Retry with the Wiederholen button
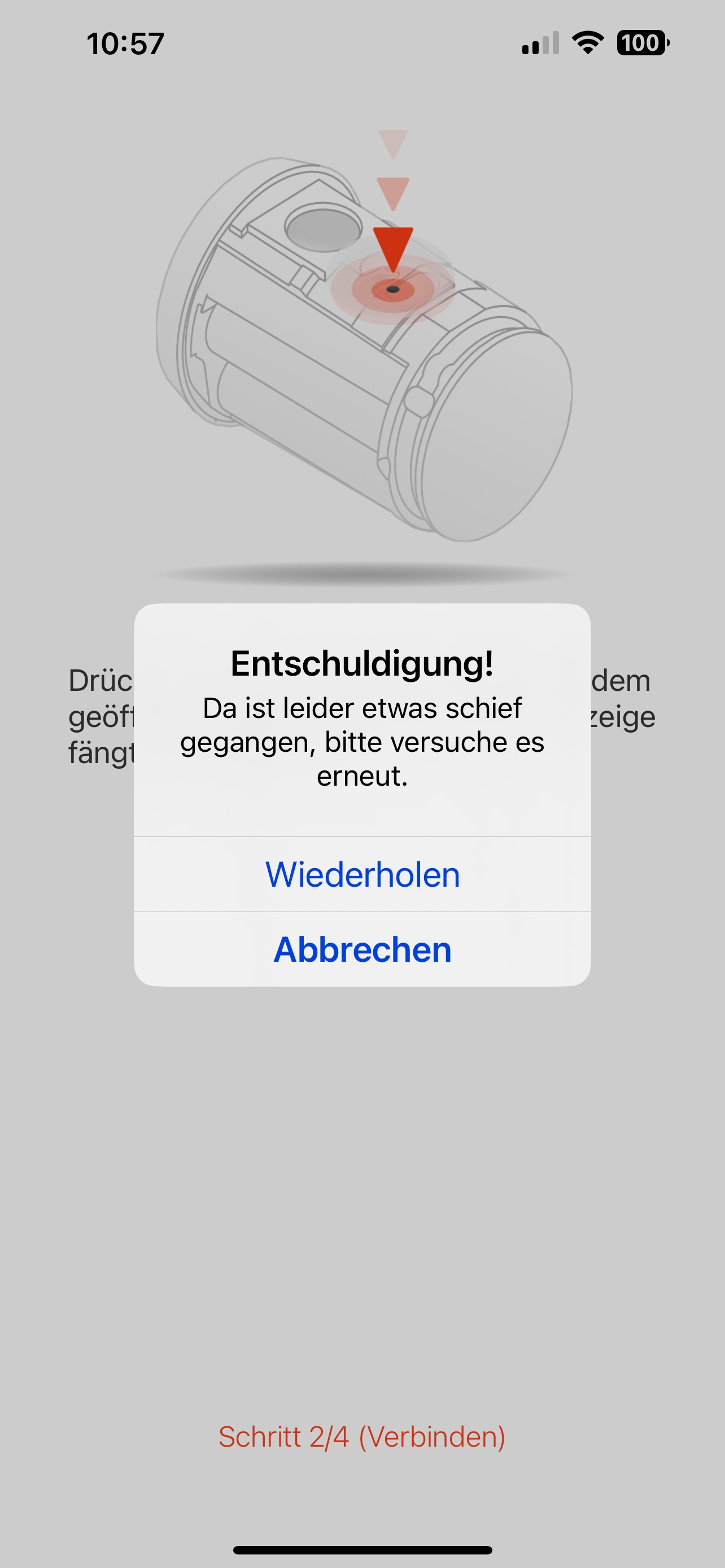 362,875
